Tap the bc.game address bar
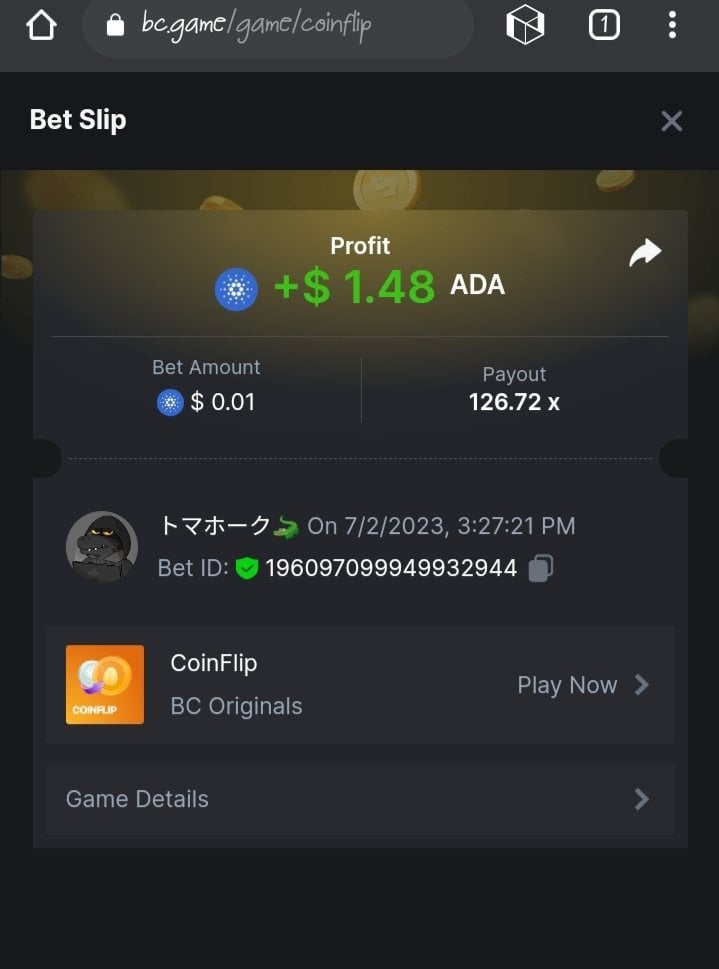The width and height of the screenshot is (719, 969). click(x=280, y=25)
